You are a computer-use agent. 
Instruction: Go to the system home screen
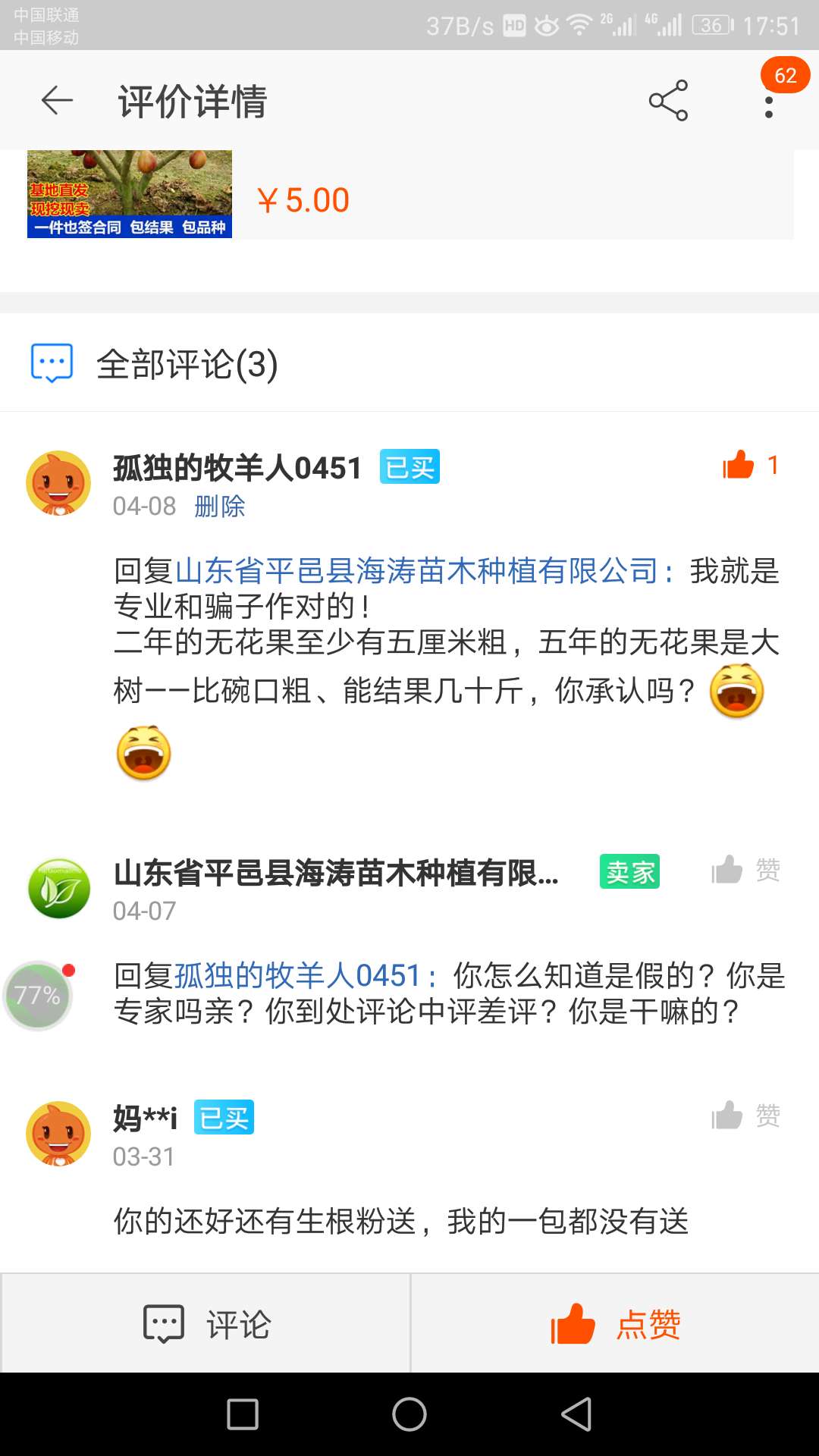(409, 1414)
